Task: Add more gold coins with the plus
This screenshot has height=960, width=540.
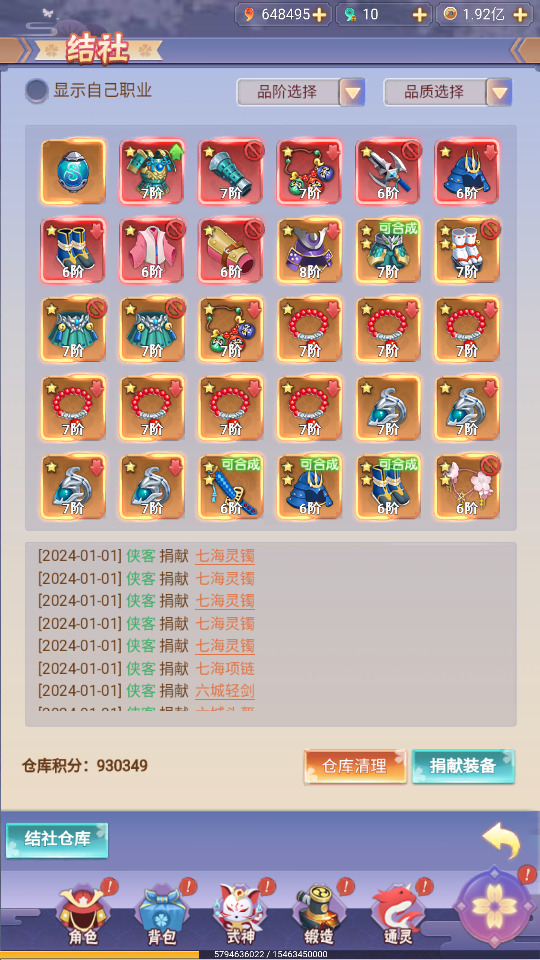Action: click(520, 15)
